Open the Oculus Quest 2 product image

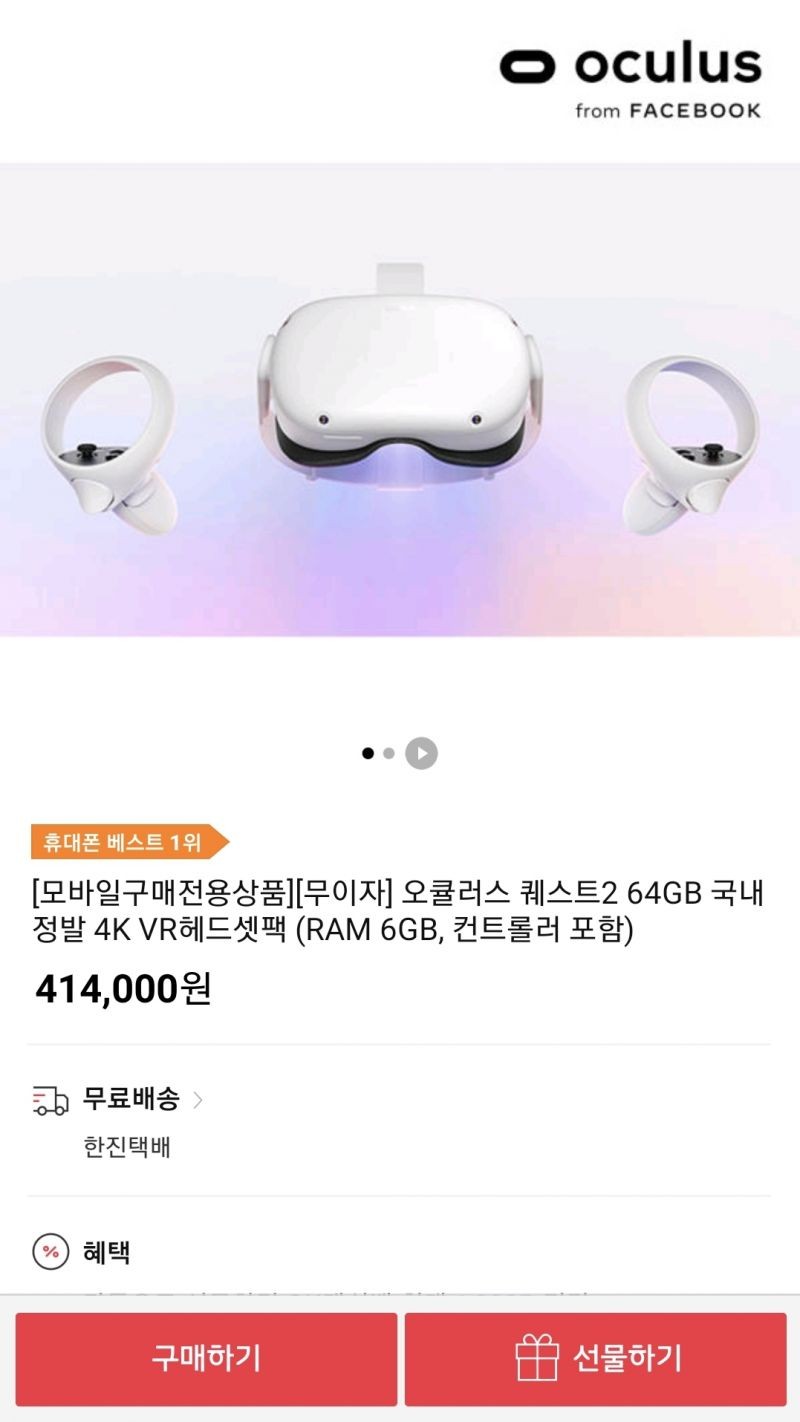click(x=400, y=400)
